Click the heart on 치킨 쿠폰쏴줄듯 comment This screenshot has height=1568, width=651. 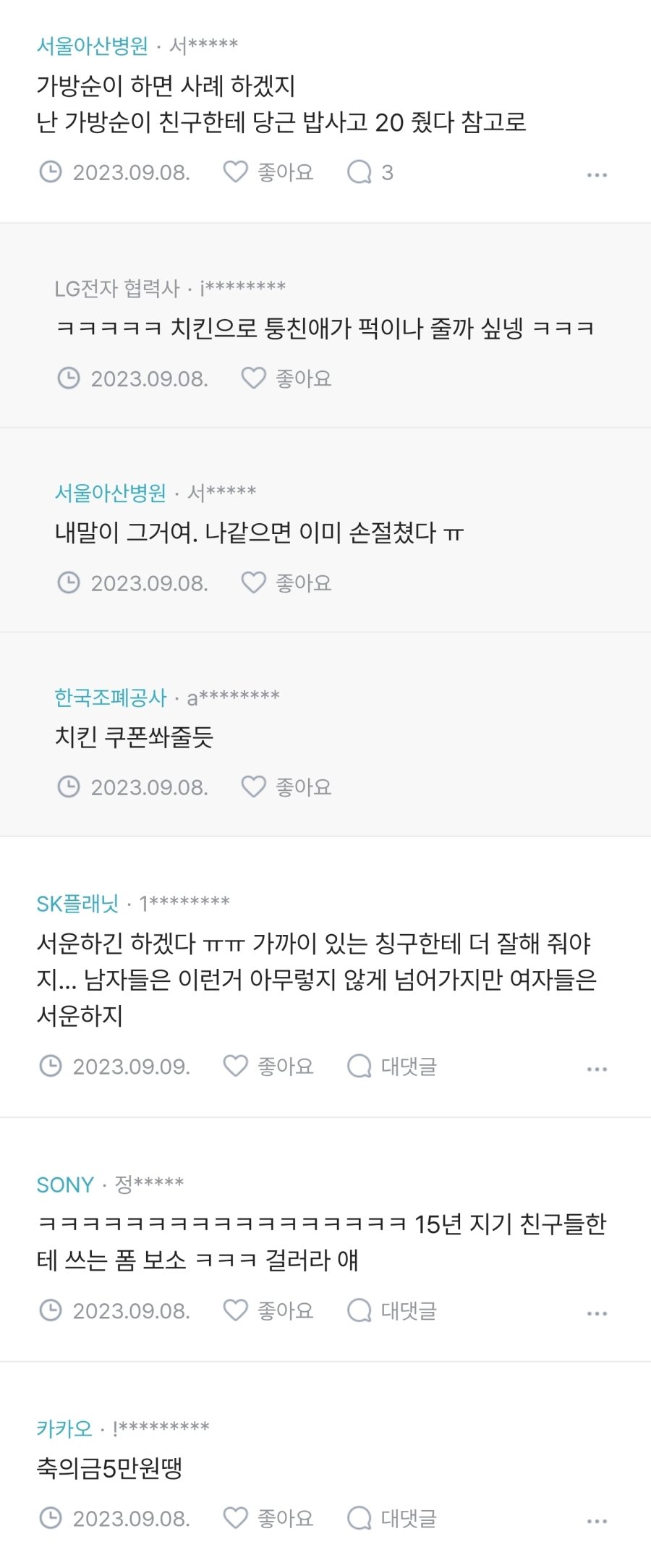pyautogui.click(x=253, y=786)
